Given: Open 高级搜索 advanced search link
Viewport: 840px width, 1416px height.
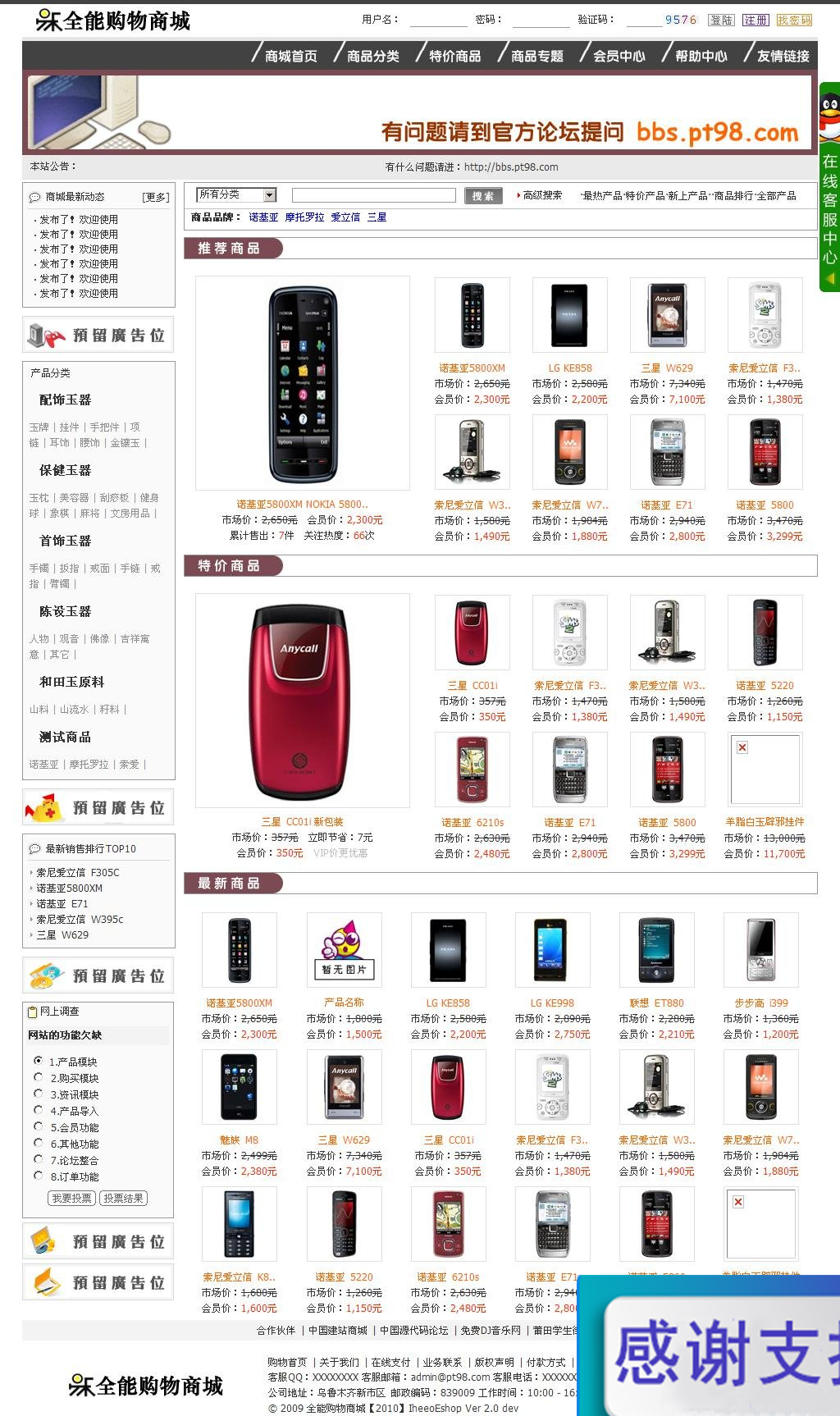Looking at the screenshot, I should 542,195.
